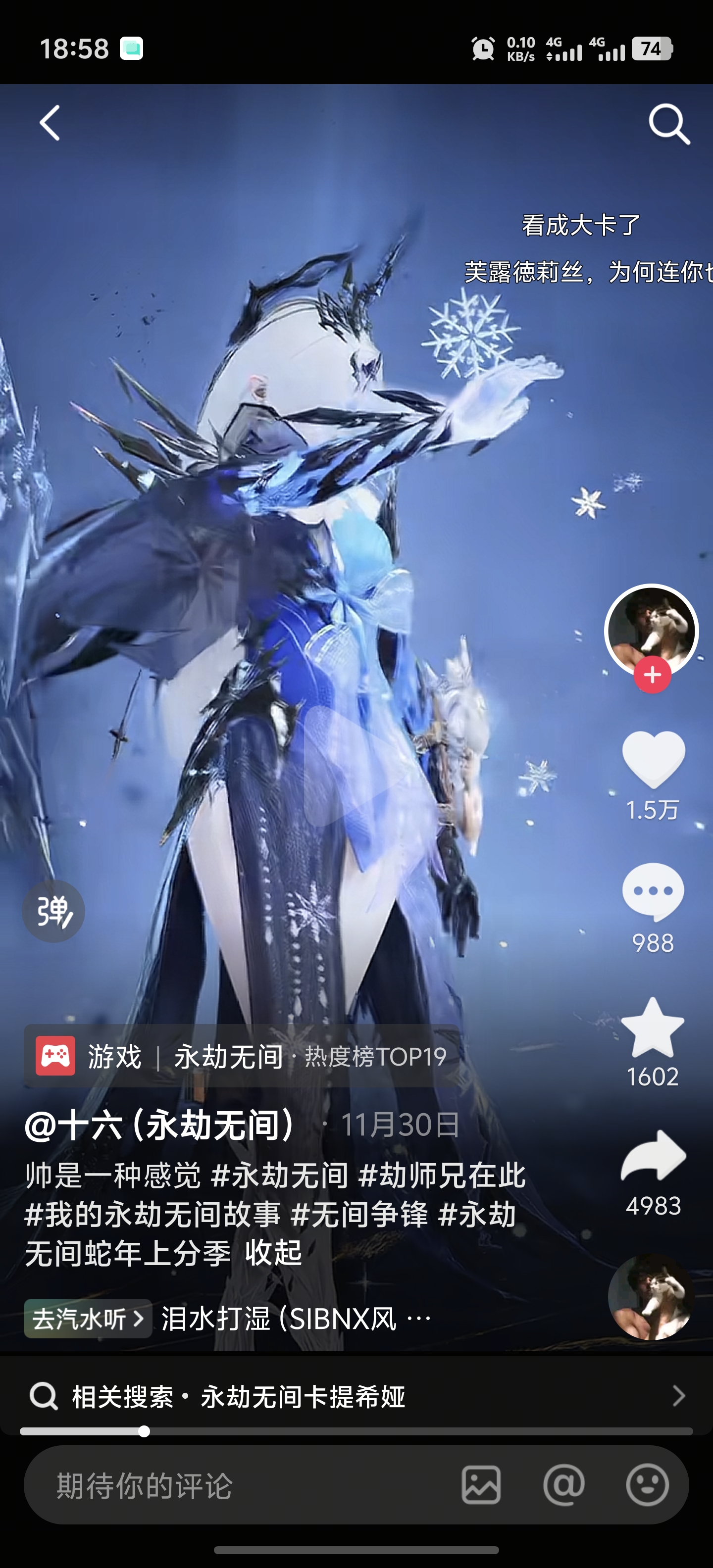Open the creator's profile avatar
The width and height of the screenshot is (713, 1568).
651,629
